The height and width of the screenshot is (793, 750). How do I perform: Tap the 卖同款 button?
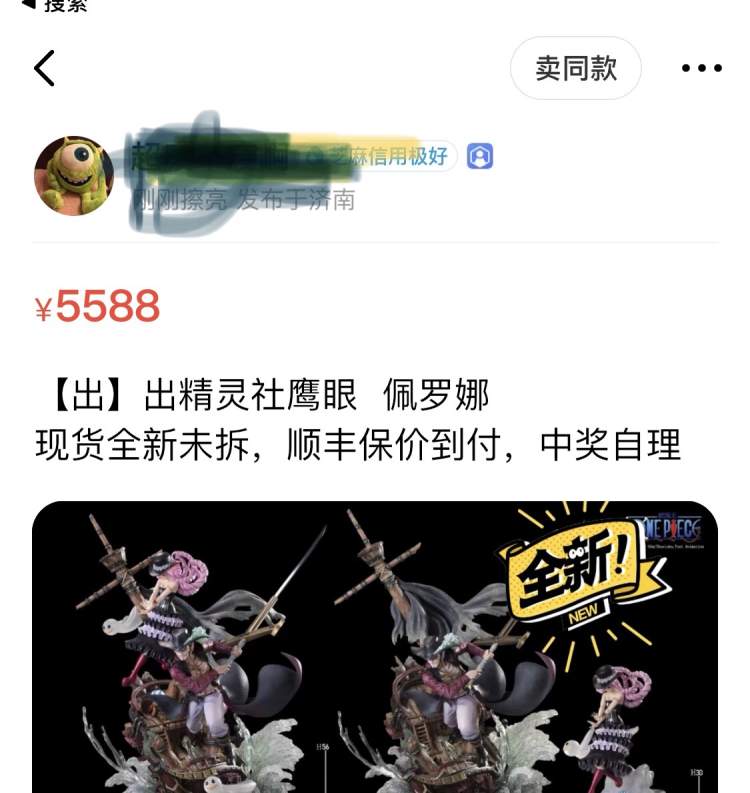(575, 68)
